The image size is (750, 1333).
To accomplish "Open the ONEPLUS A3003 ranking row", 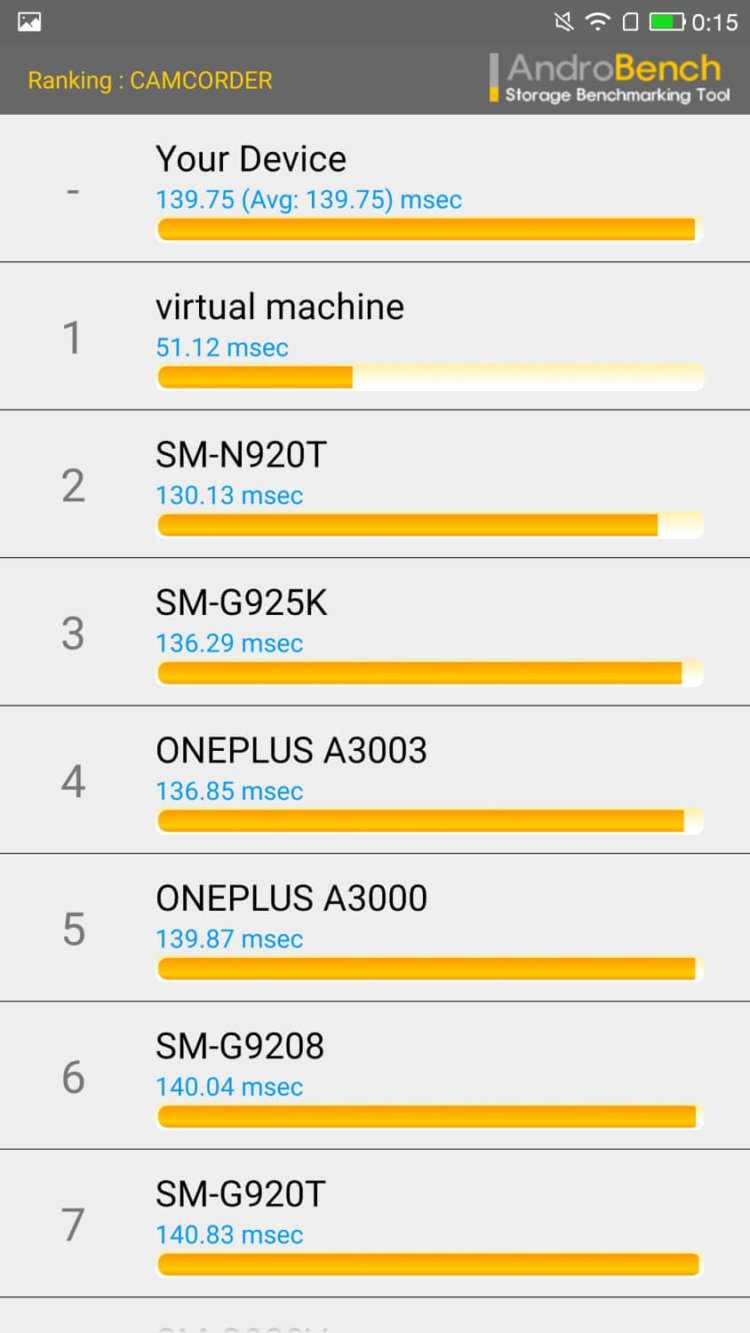I will click(x=375, y=781).
